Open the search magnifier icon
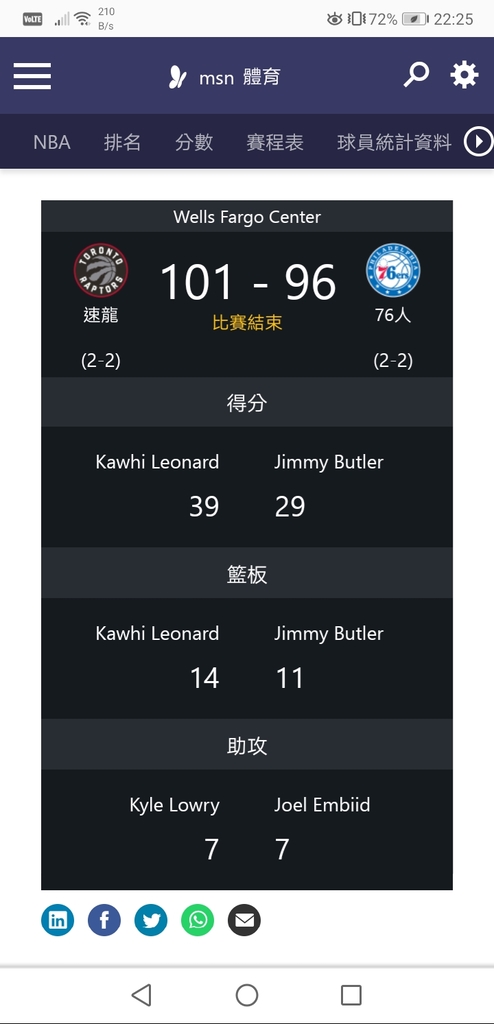This screenshot has height=1024, width=494. click(416, 75)
